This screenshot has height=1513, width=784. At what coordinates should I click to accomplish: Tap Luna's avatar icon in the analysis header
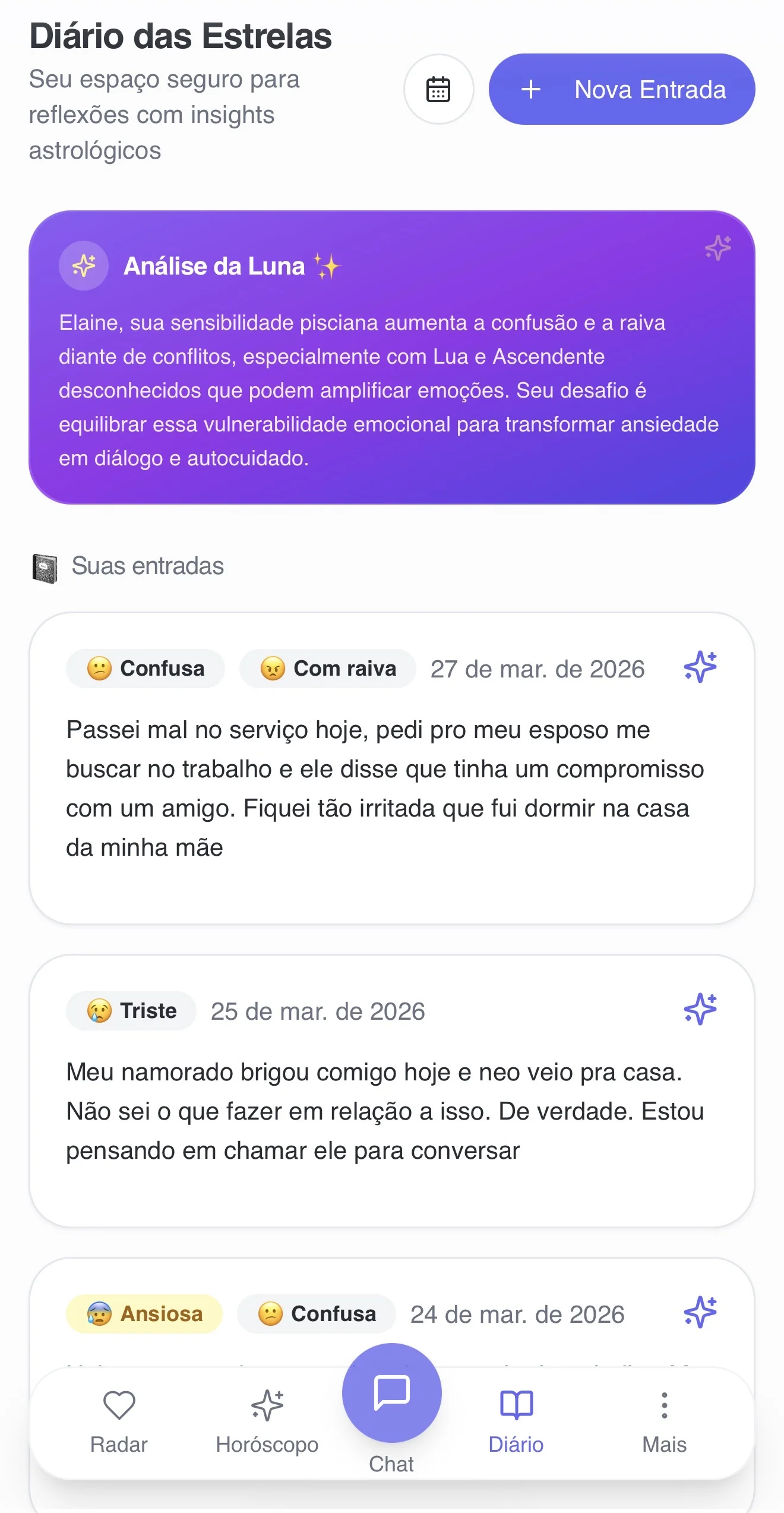pos(84,266)
